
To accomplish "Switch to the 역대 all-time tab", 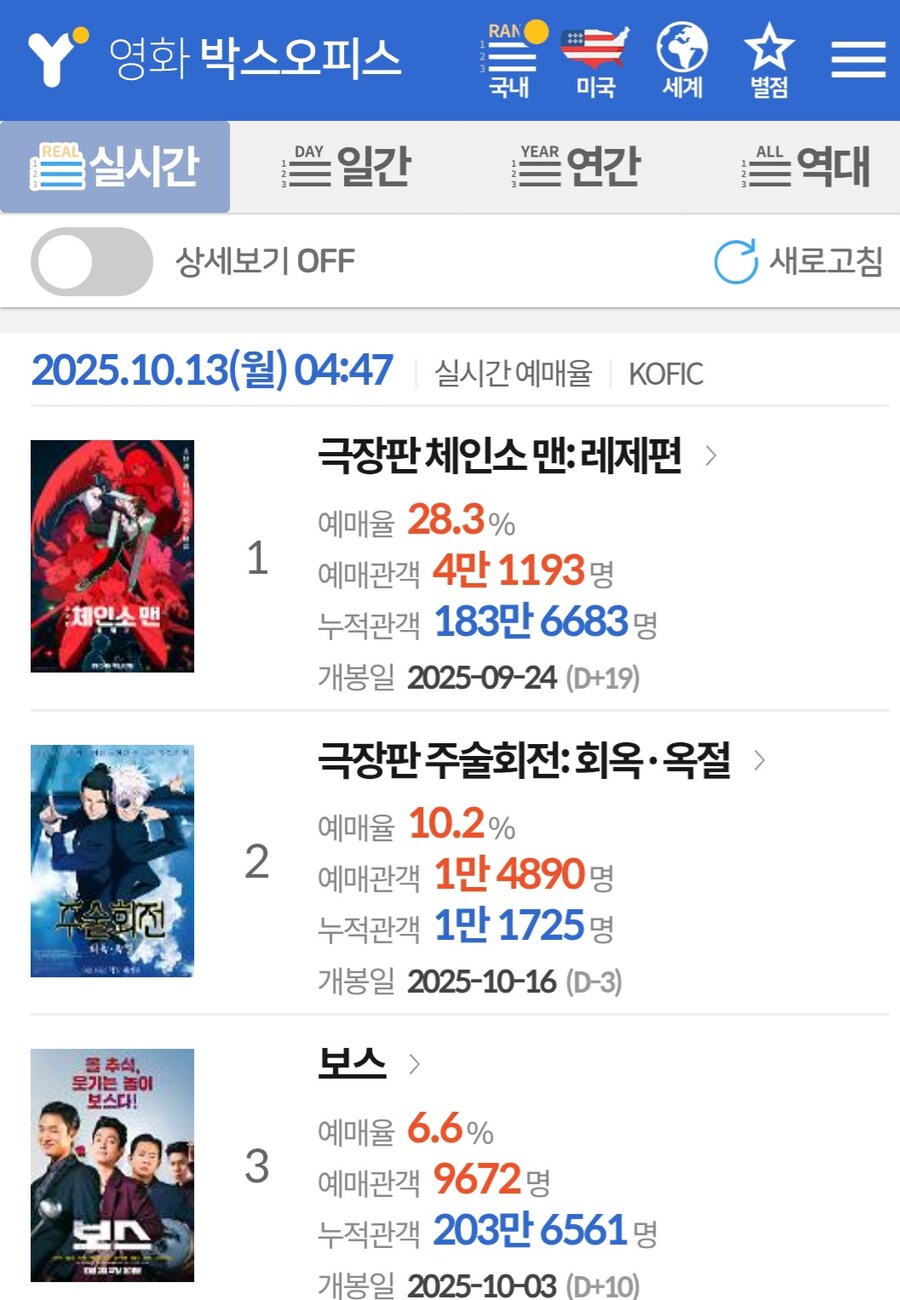I will click(808, 167).
